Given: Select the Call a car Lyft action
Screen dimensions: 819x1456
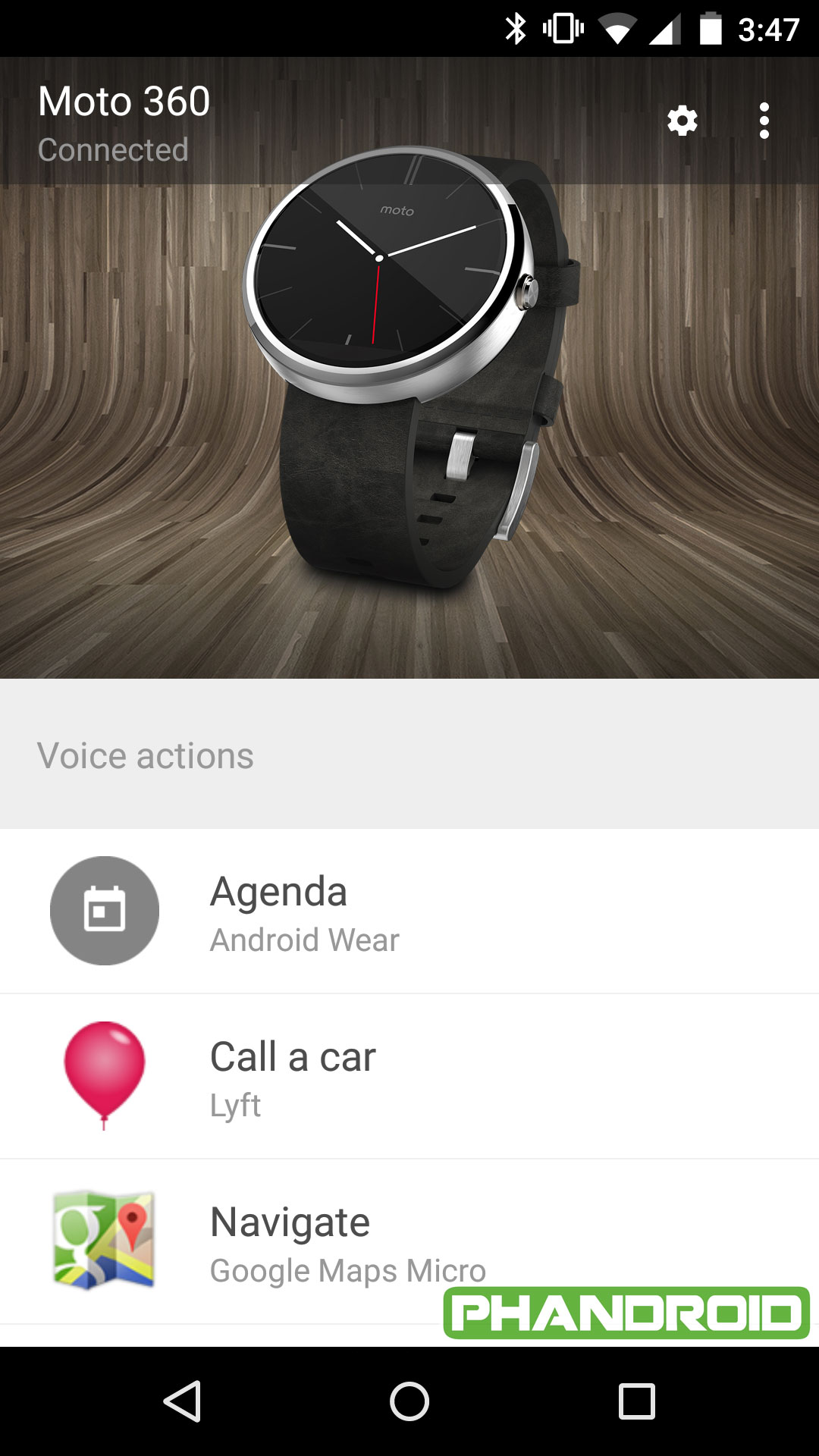Looking at the screenshot, I should click(409, 1076).
